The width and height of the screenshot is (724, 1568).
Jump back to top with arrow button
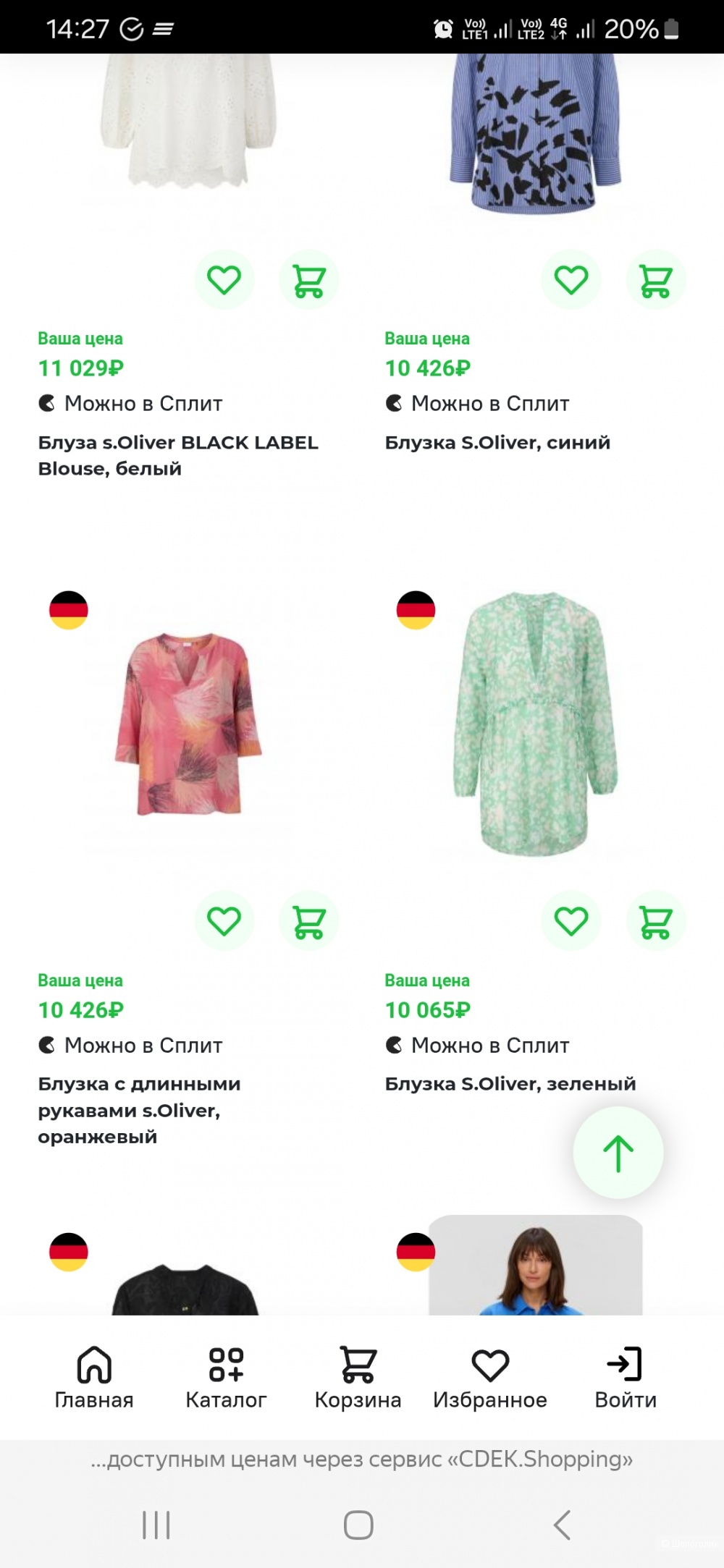click(x=618, y=1153)
